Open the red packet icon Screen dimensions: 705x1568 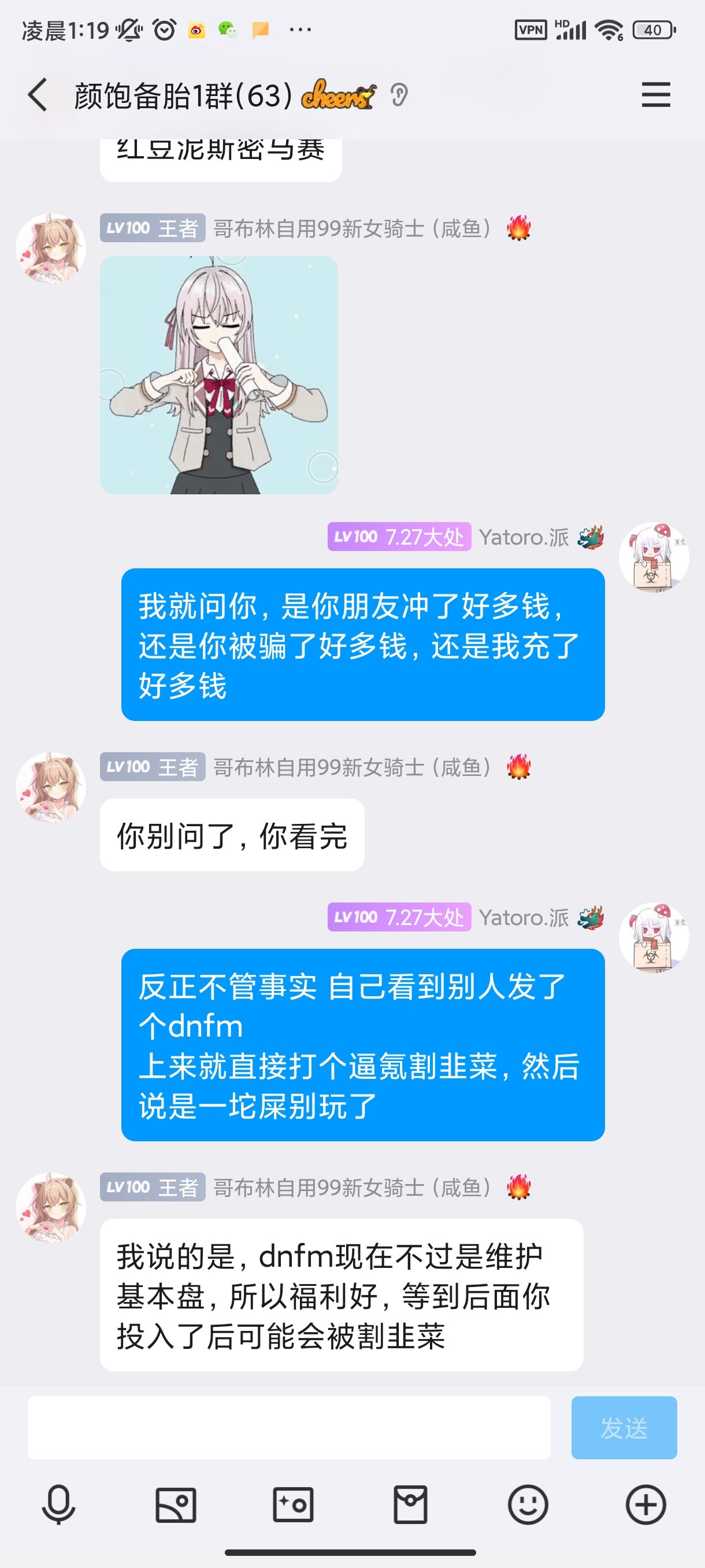[411, 1505]
